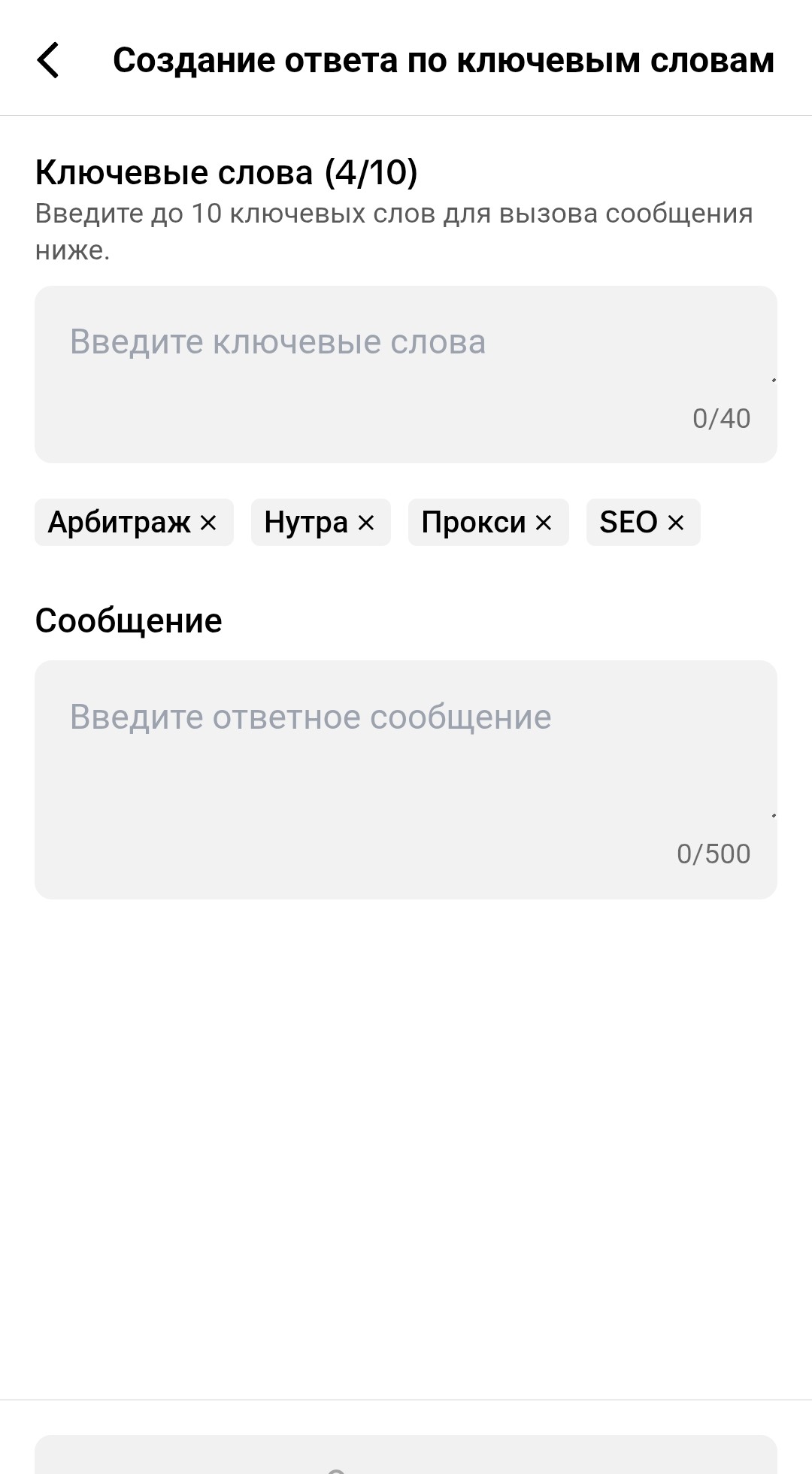
Task: Click the "Сообщение" section label
Action: coord(129,620)
